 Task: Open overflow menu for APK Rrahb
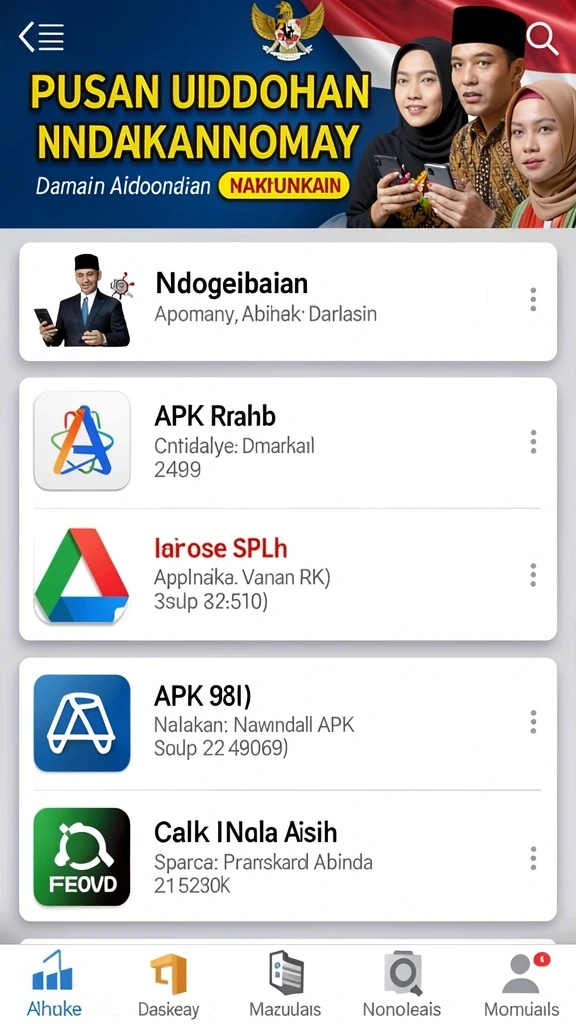click(534, 441)
